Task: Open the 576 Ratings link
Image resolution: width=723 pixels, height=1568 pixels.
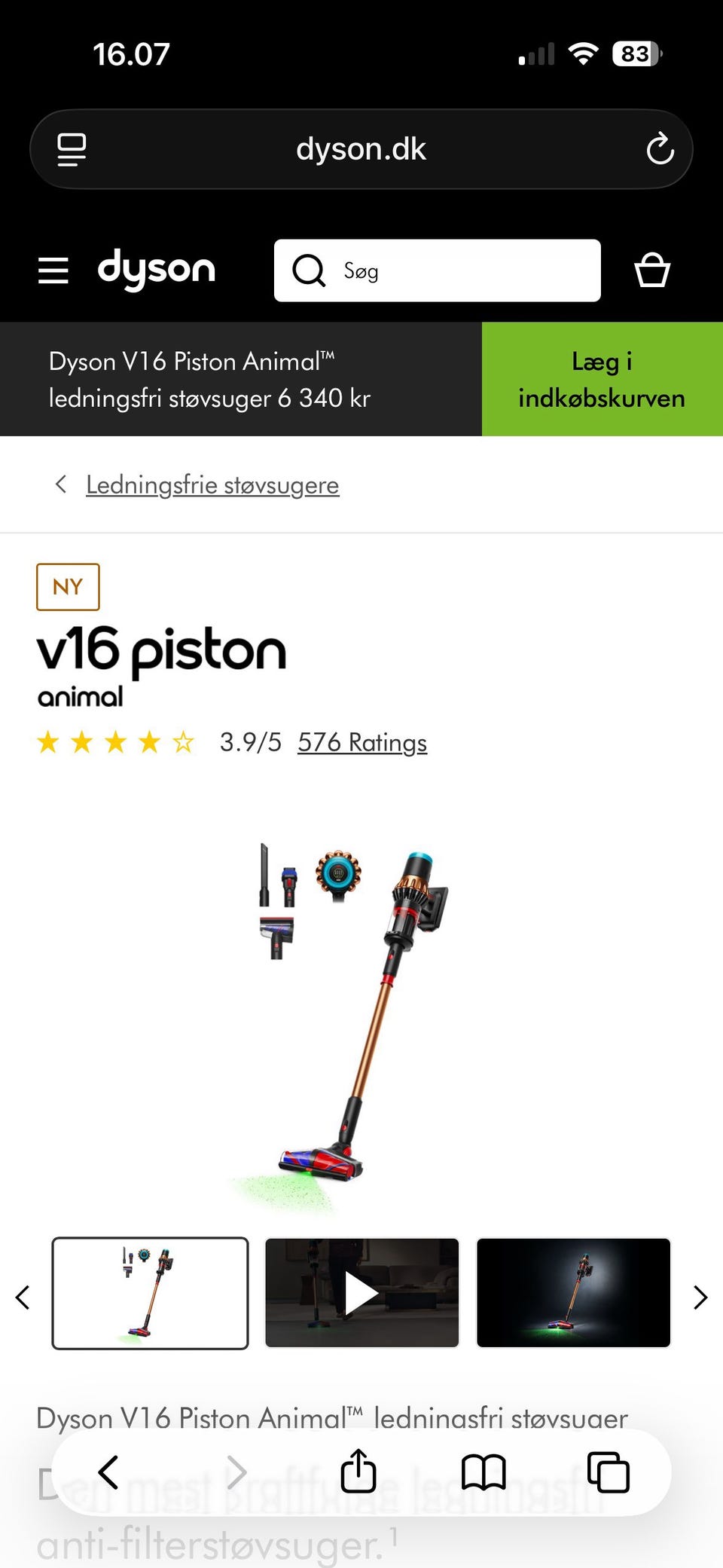Action: 361,742
